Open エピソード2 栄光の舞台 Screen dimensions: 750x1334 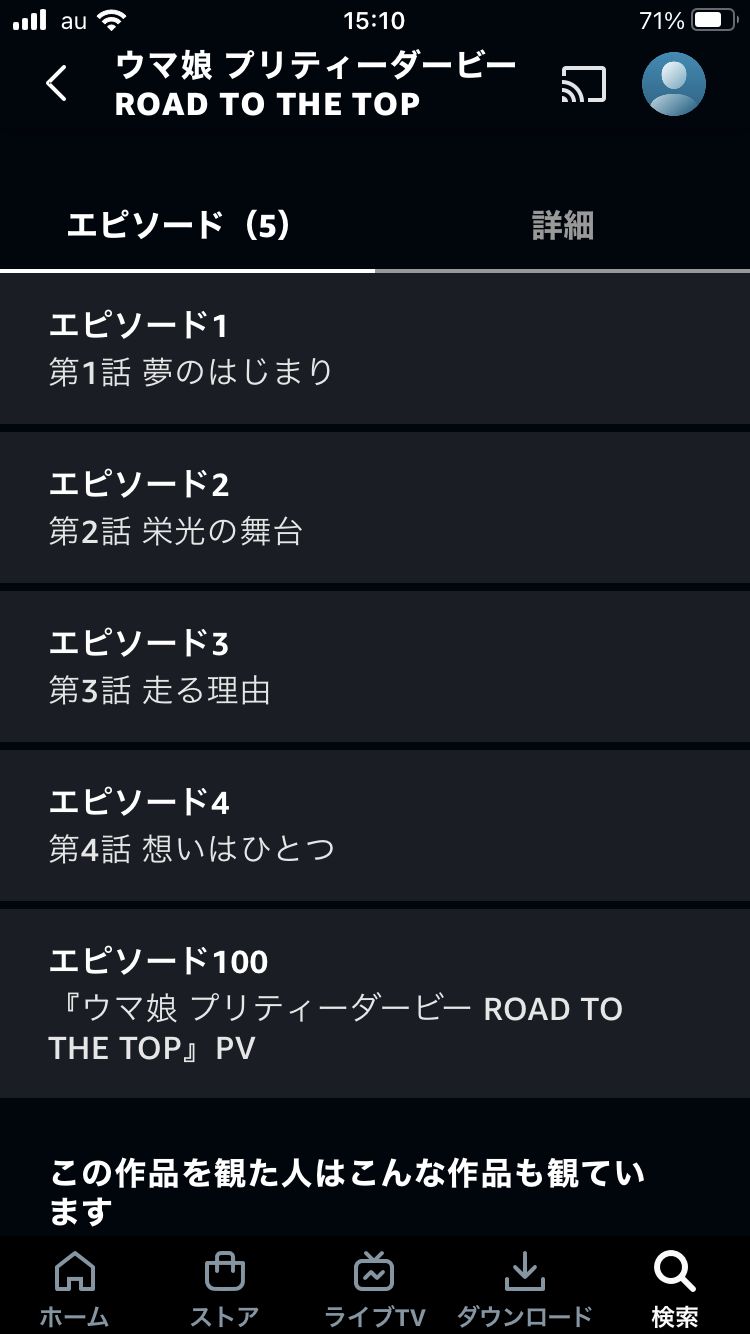point(375,507)
